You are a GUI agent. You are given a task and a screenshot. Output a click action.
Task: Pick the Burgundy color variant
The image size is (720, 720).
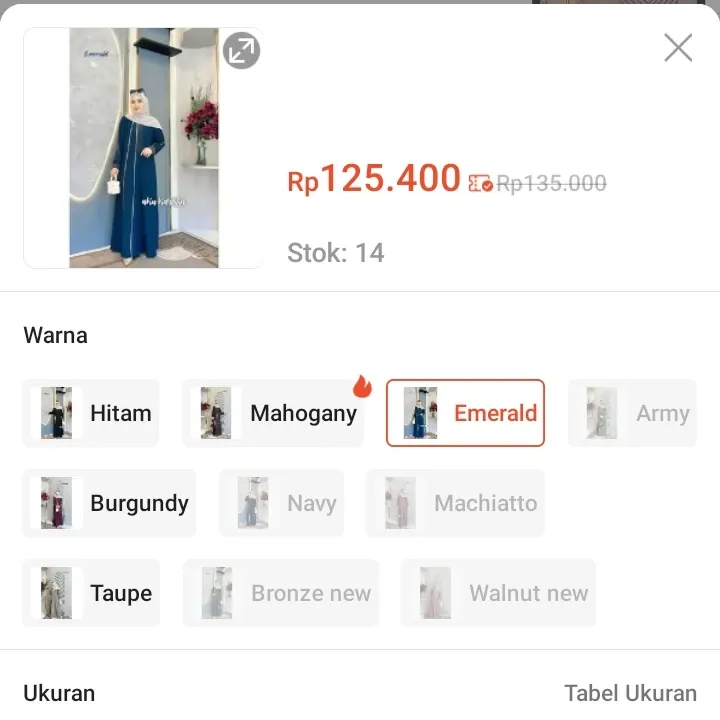coord(109,503)
